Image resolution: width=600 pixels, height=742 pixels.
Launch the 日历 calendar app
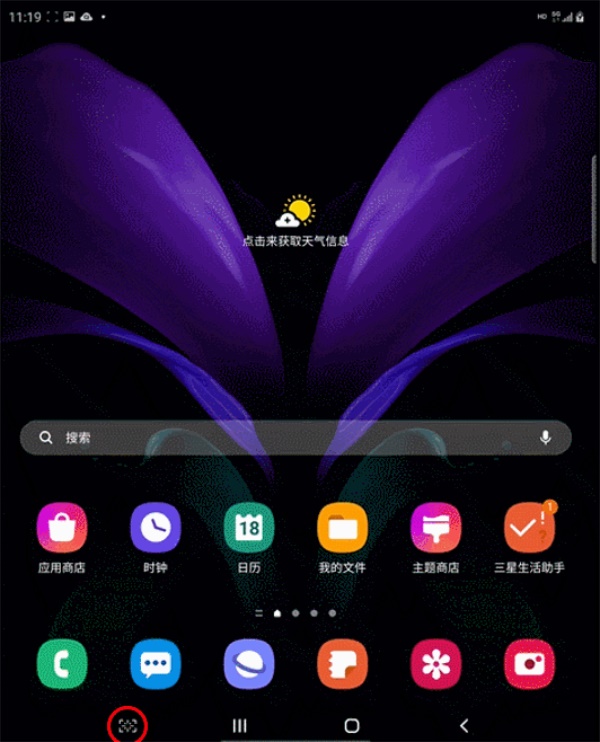pos(249,527)
